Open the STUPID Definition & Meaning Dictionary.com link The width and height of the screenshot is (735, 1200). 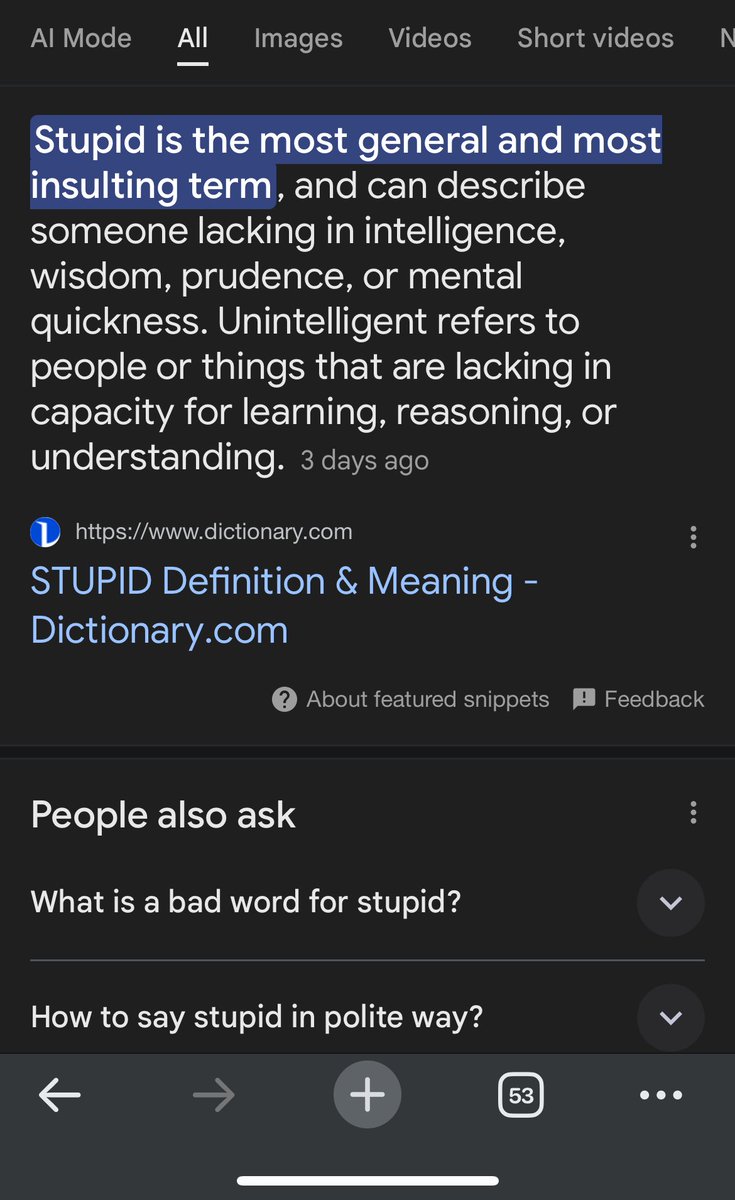[284, 605]
